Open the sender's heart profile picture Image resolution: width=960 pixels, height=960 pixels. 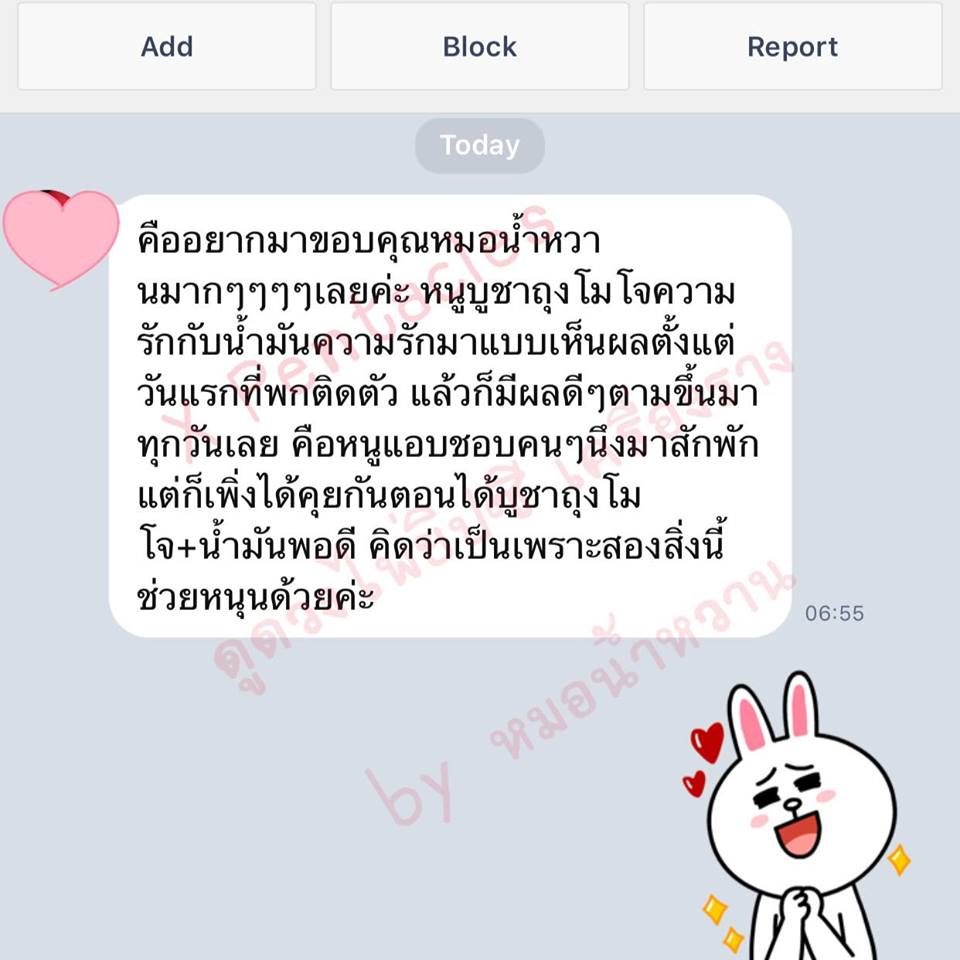60,237
